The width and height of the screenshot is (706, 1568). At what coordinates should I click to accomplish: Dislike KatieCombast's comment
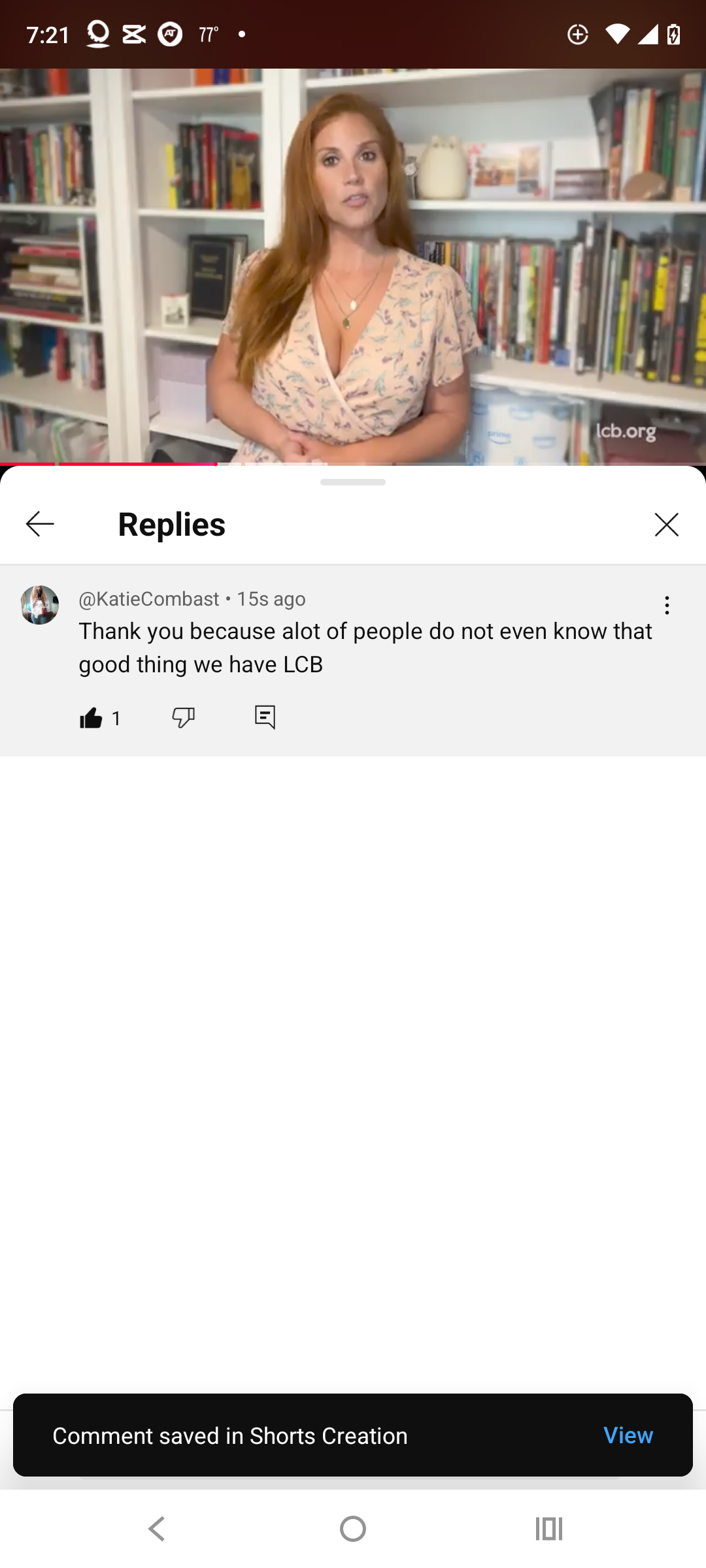click(x=183, y=717)
